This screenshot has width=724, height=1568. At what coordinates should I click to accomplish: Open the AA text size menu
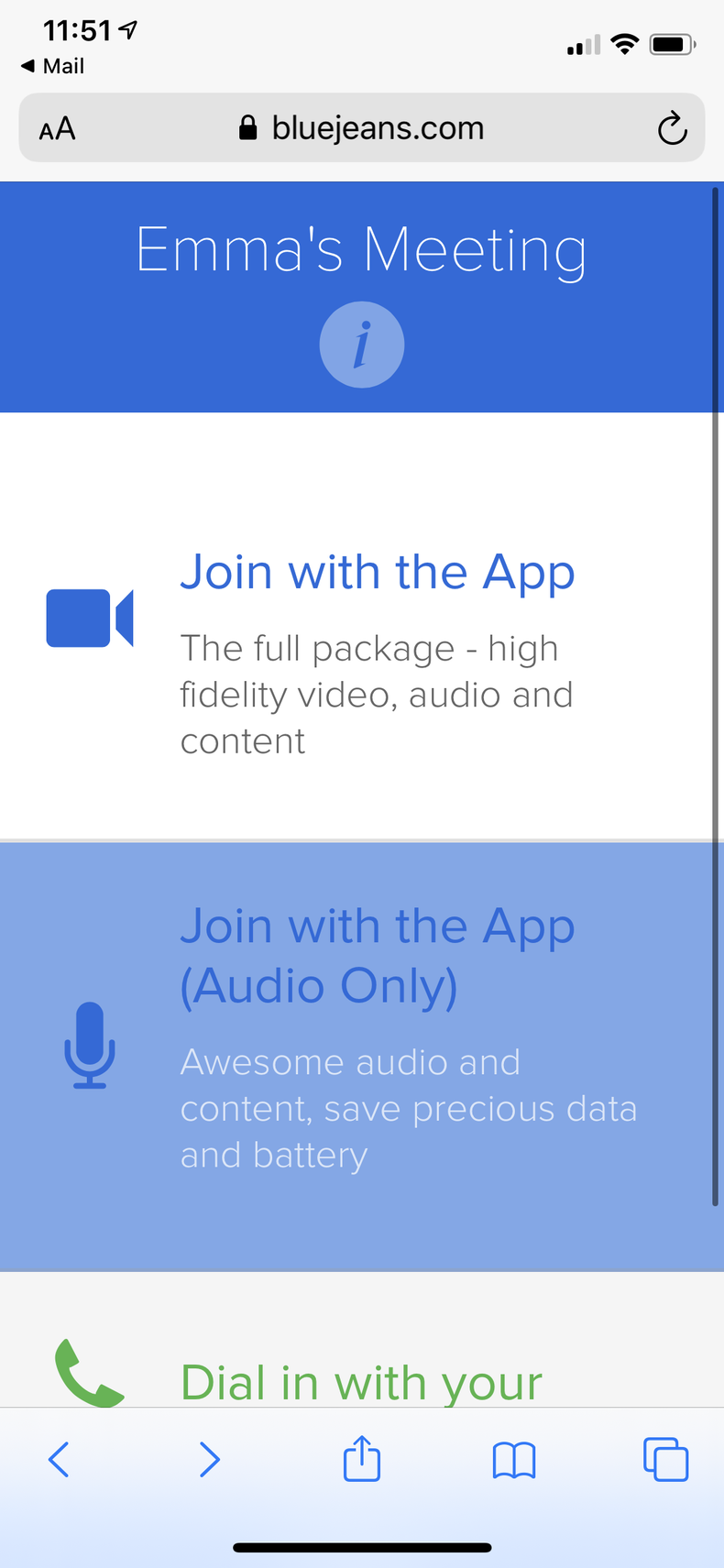[x=57, y=129]
